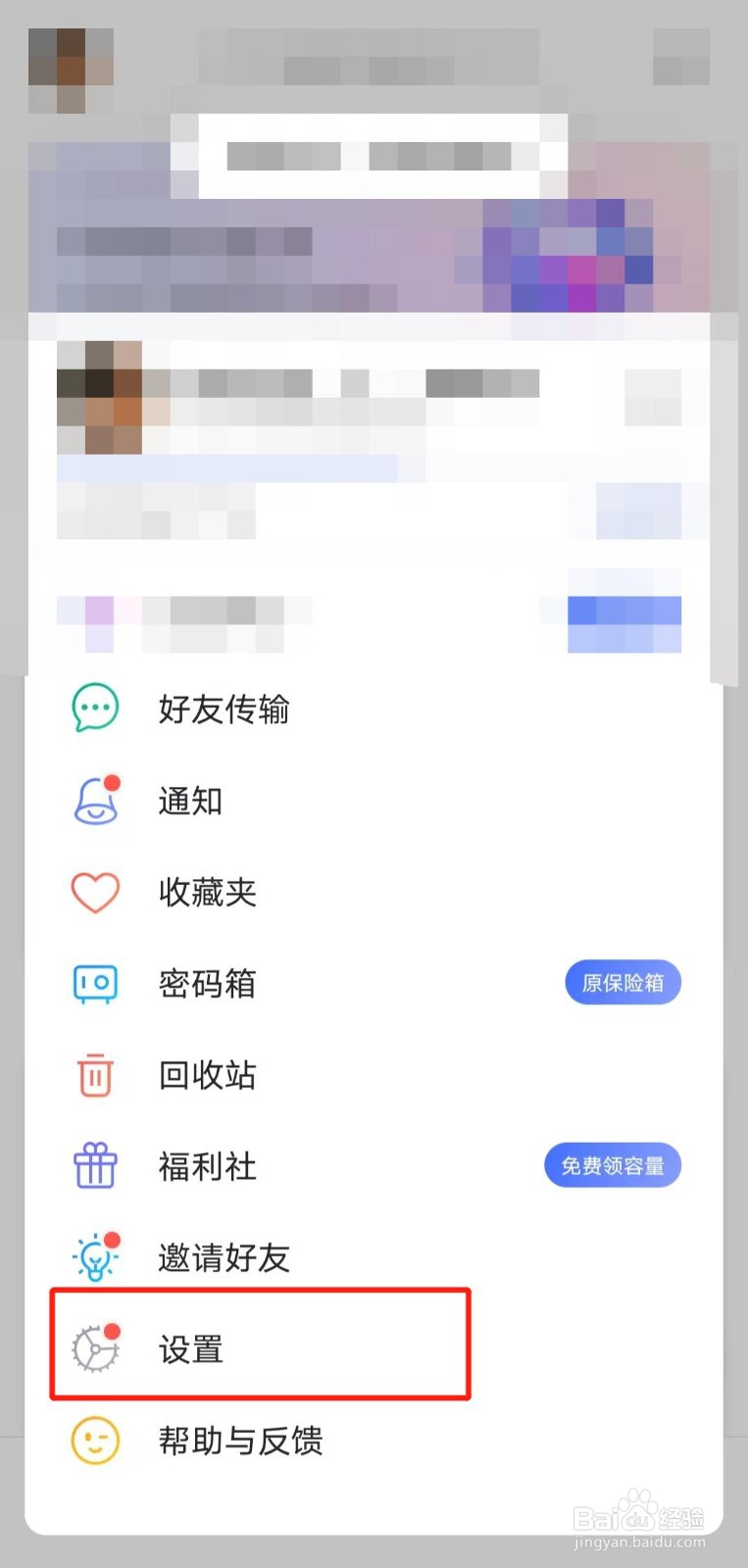Click the avatar in the account card

[x=98, y=397]
